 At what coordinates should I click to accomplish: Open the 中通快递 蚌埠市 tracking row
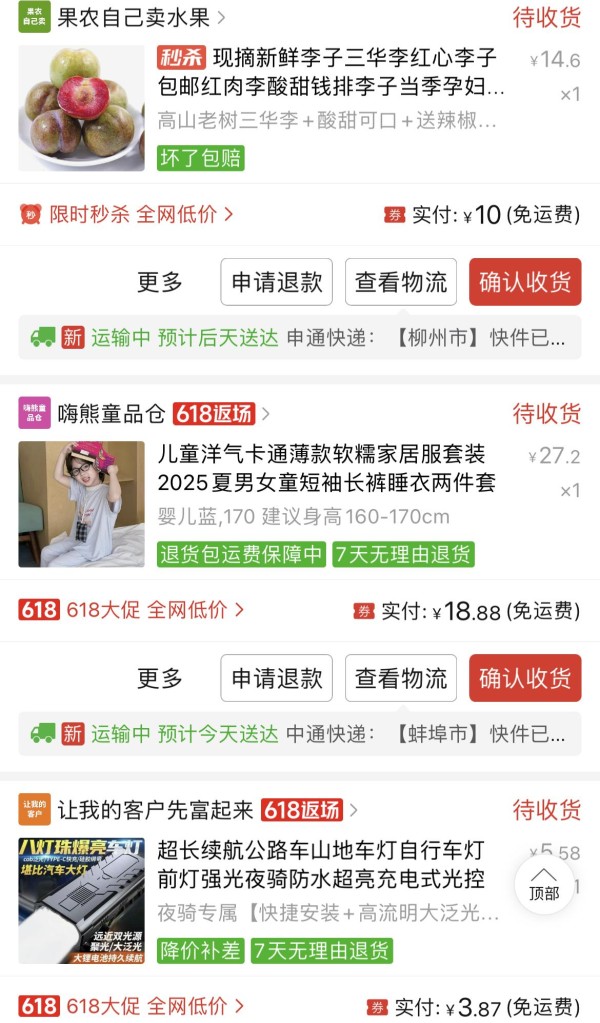pyautogui.click(x=299, y=734)
